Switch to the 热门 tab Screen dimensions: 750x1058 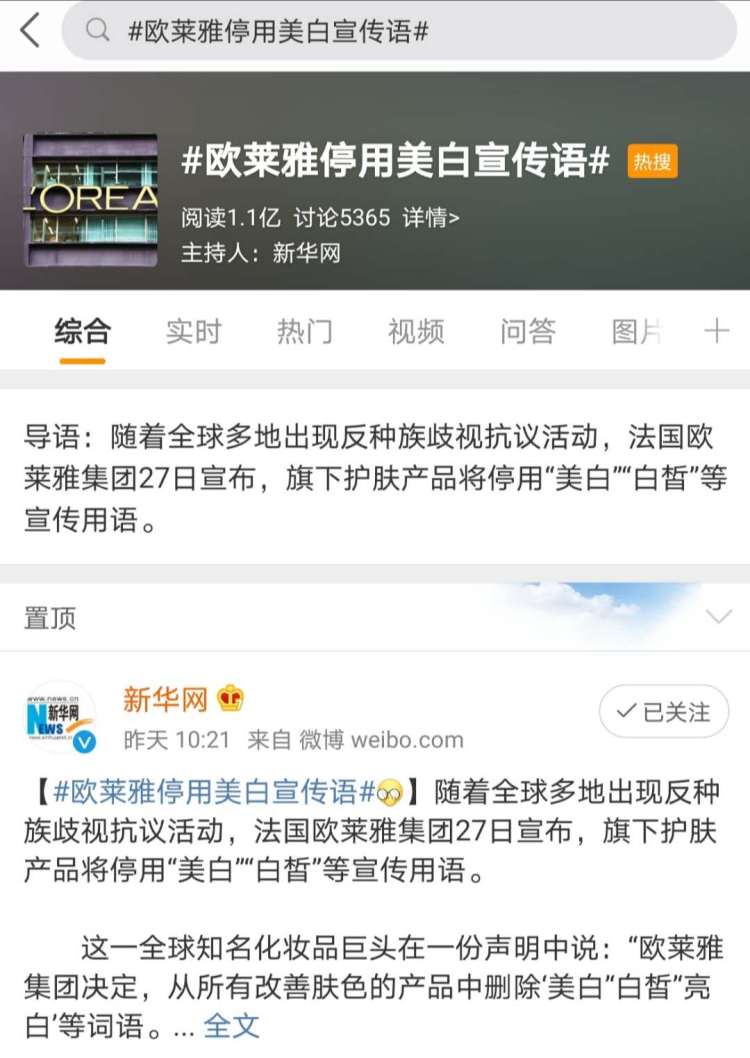(304, 332)
